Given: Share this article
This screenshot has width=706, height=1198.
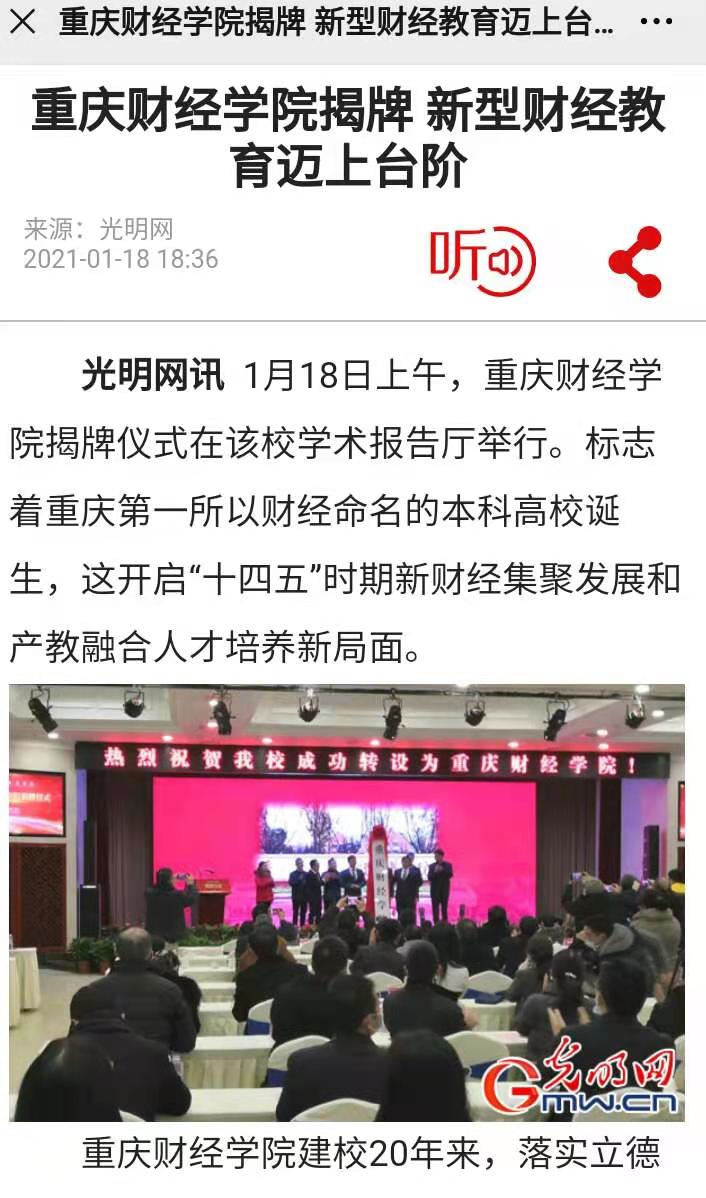Looking at the screenshot, I should pos(635,261).
